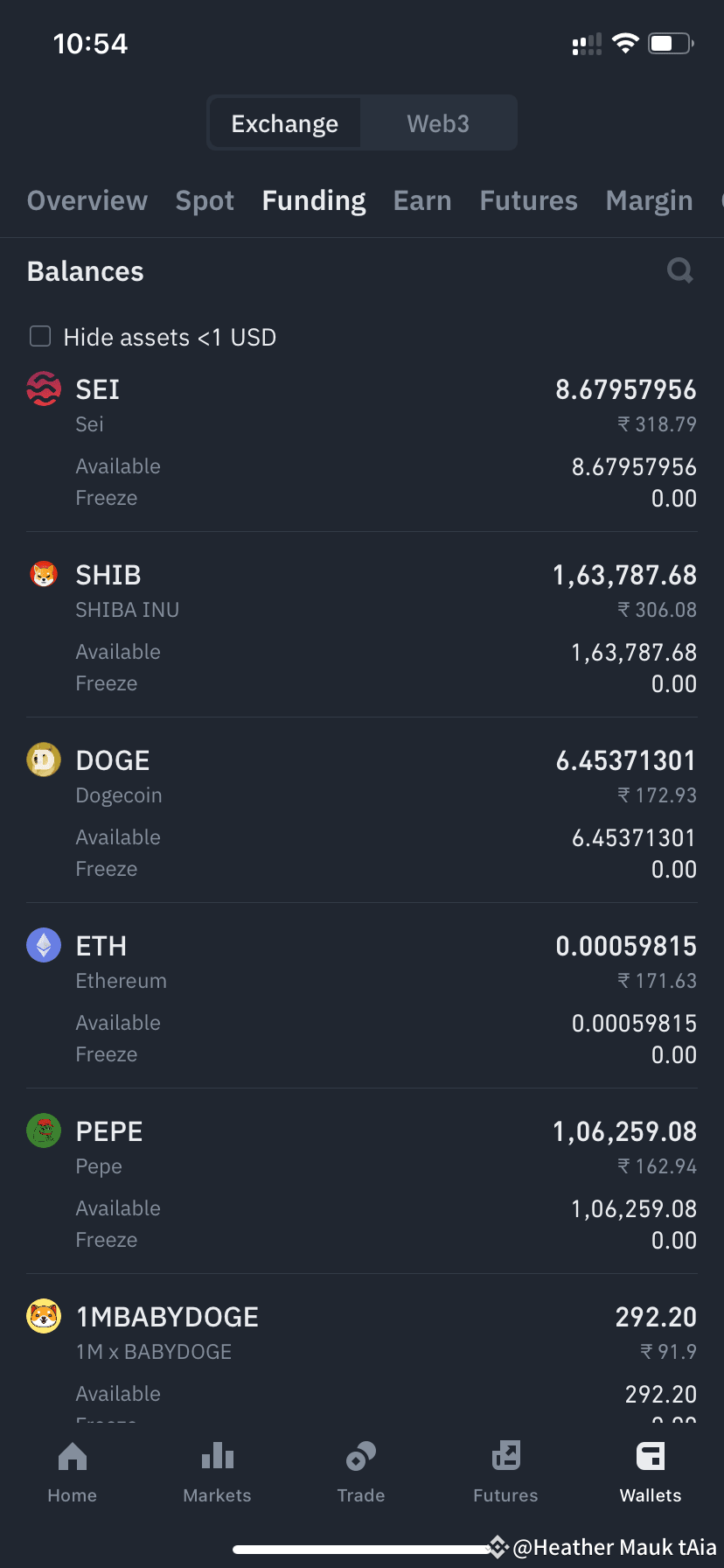The width and height of the screenshot is (724, 1568).
Task: Switch to the Web3 segment
Action: [x=438, y=123]
